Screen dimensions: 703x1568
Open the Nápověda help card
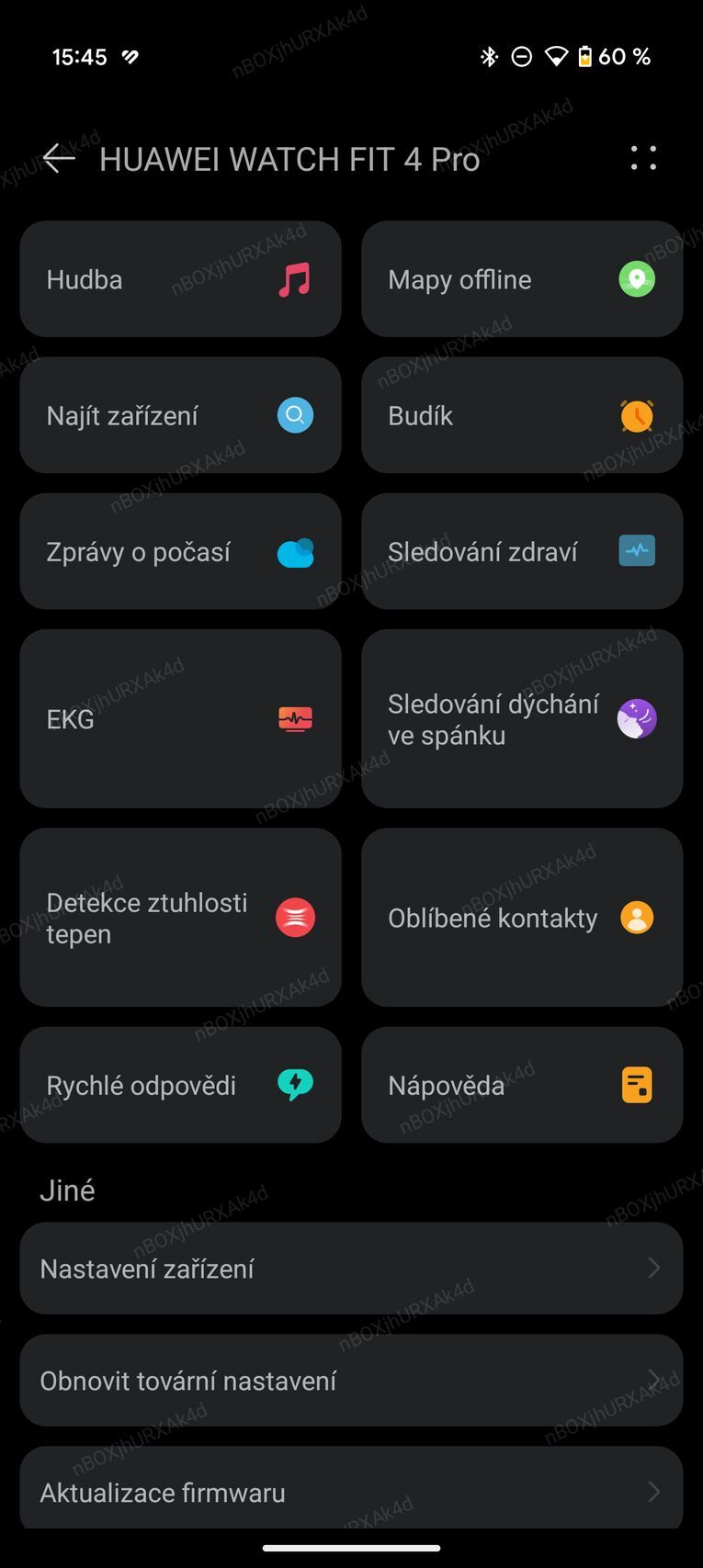[521, 1085]
